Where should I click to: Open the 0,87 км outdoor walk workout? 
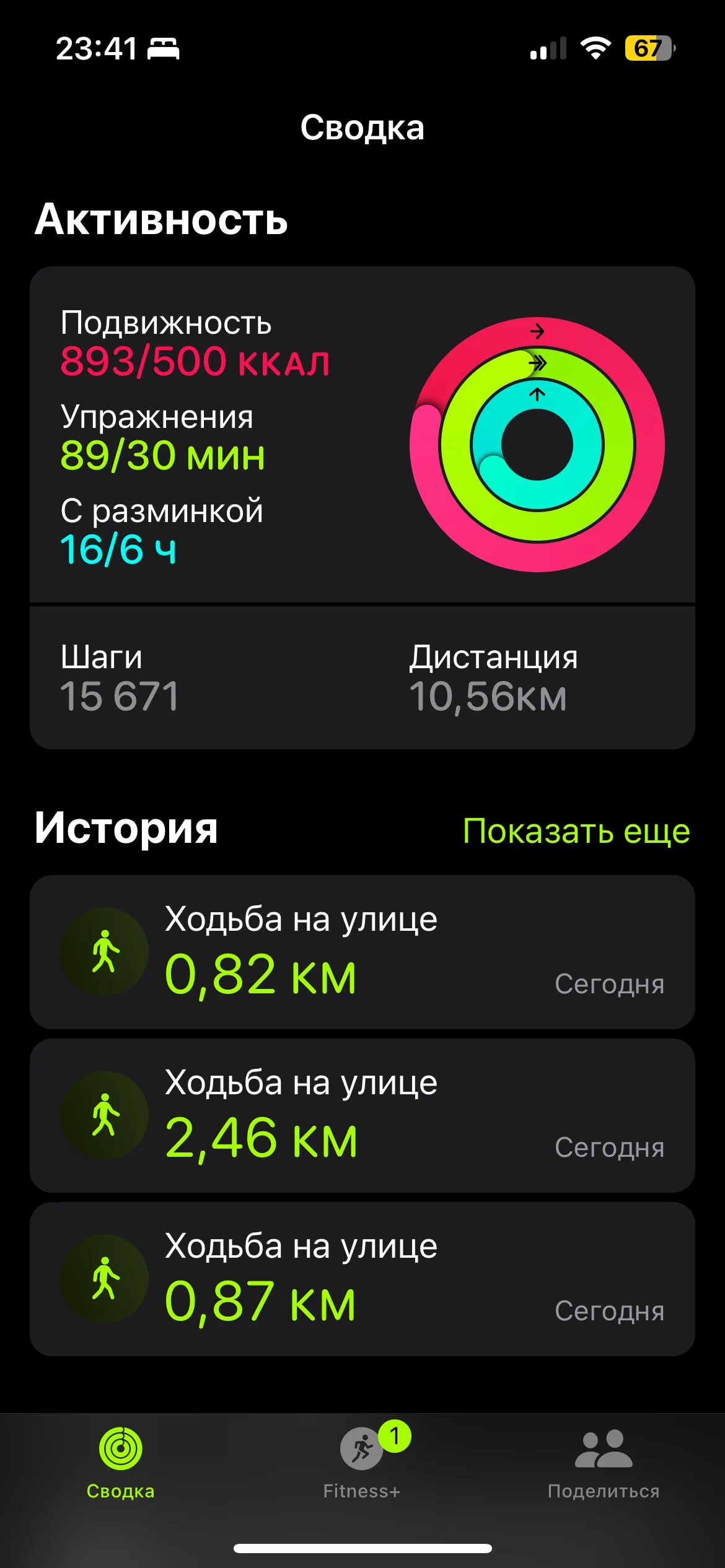point(362,1279)
